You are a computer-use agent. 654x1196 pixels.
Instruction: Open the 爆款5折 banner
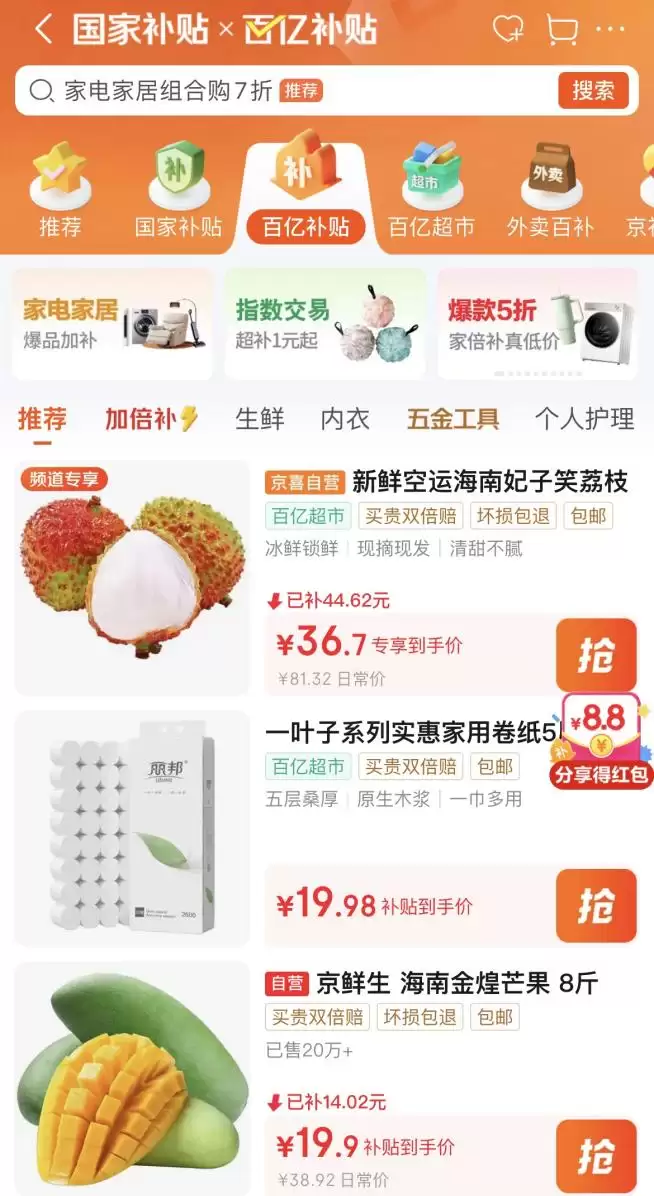click(537, 323)
